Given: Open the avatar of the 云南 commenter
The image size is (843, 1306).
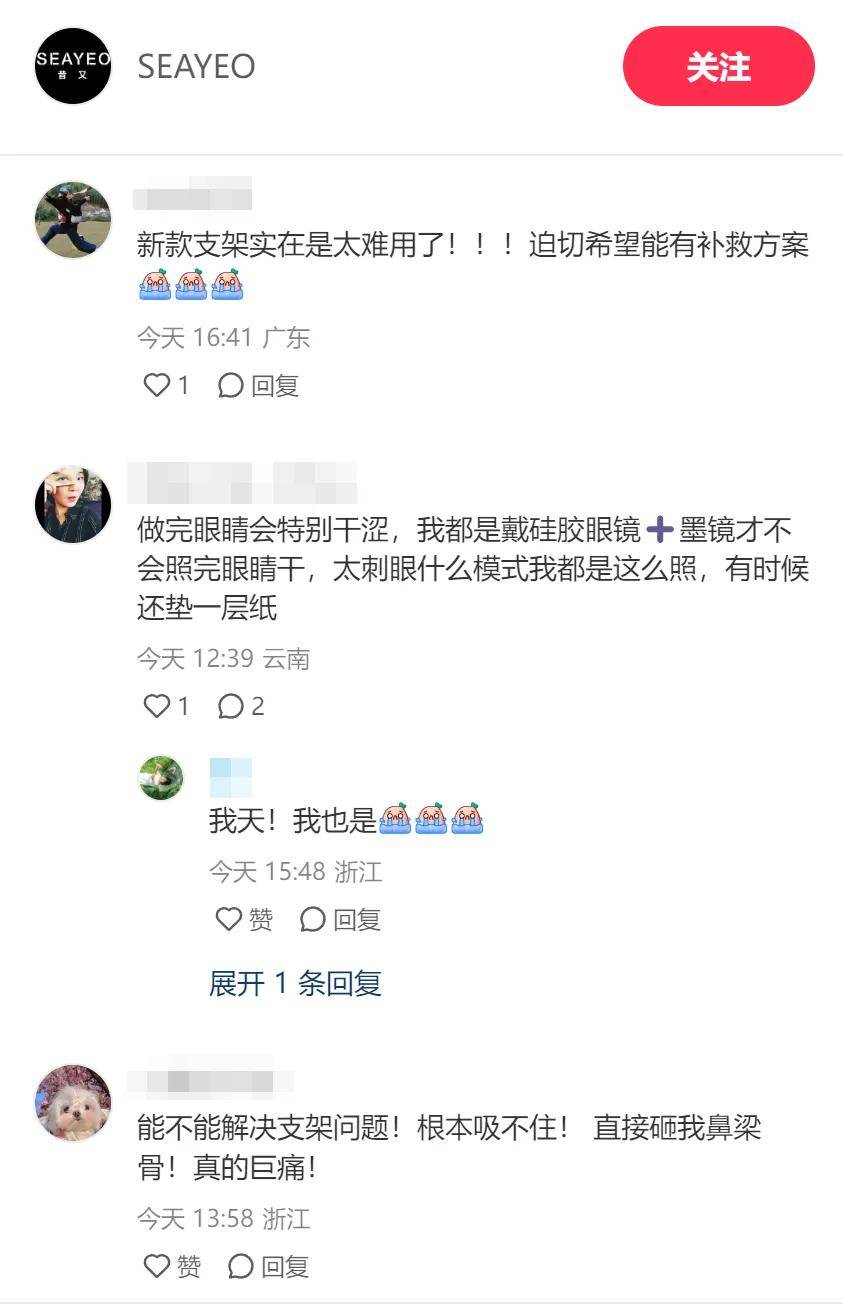Looking at the screenshot, I should point(73,504).
